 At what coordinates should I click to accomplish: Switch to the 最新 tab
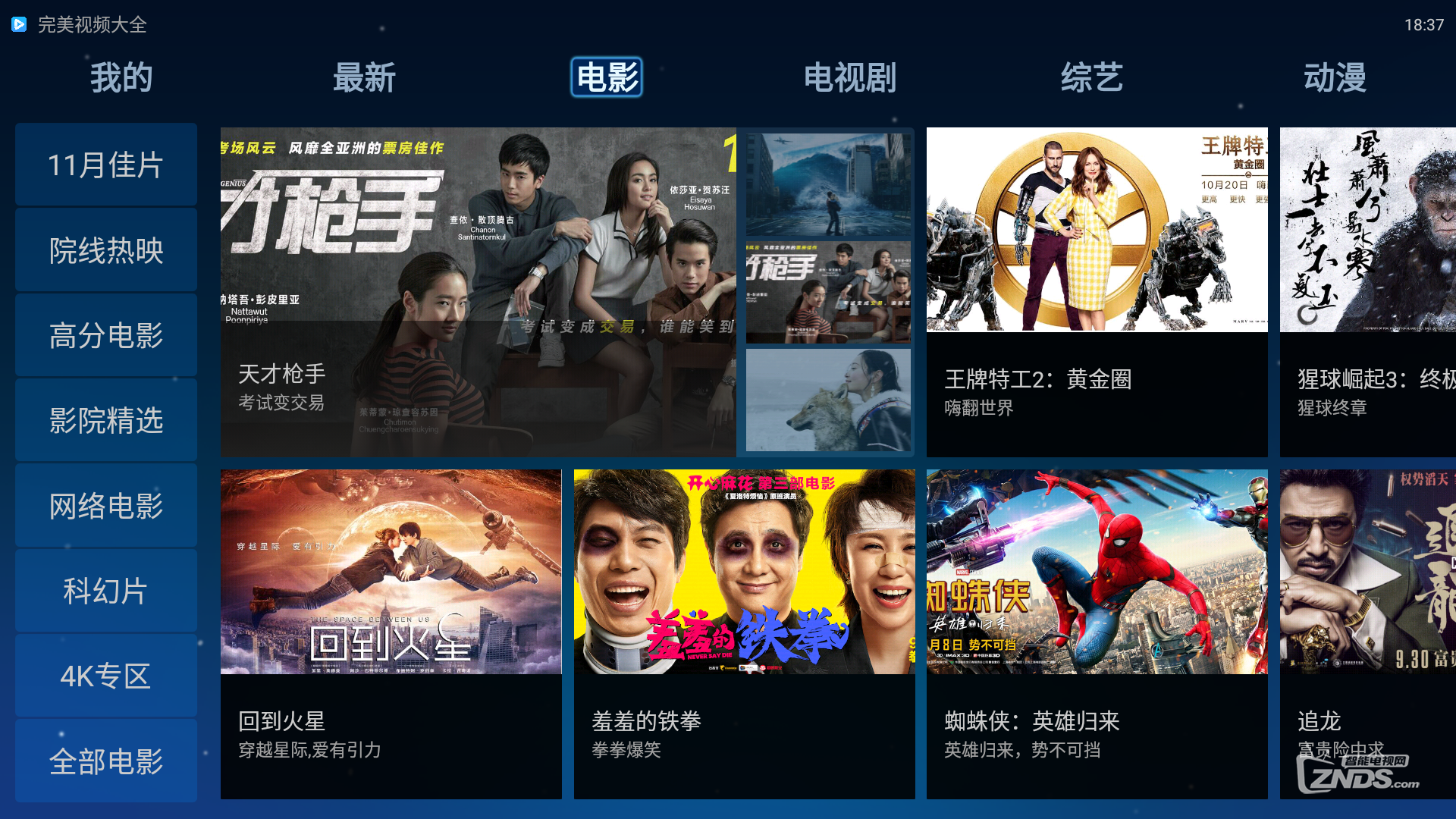pos(364,77)
